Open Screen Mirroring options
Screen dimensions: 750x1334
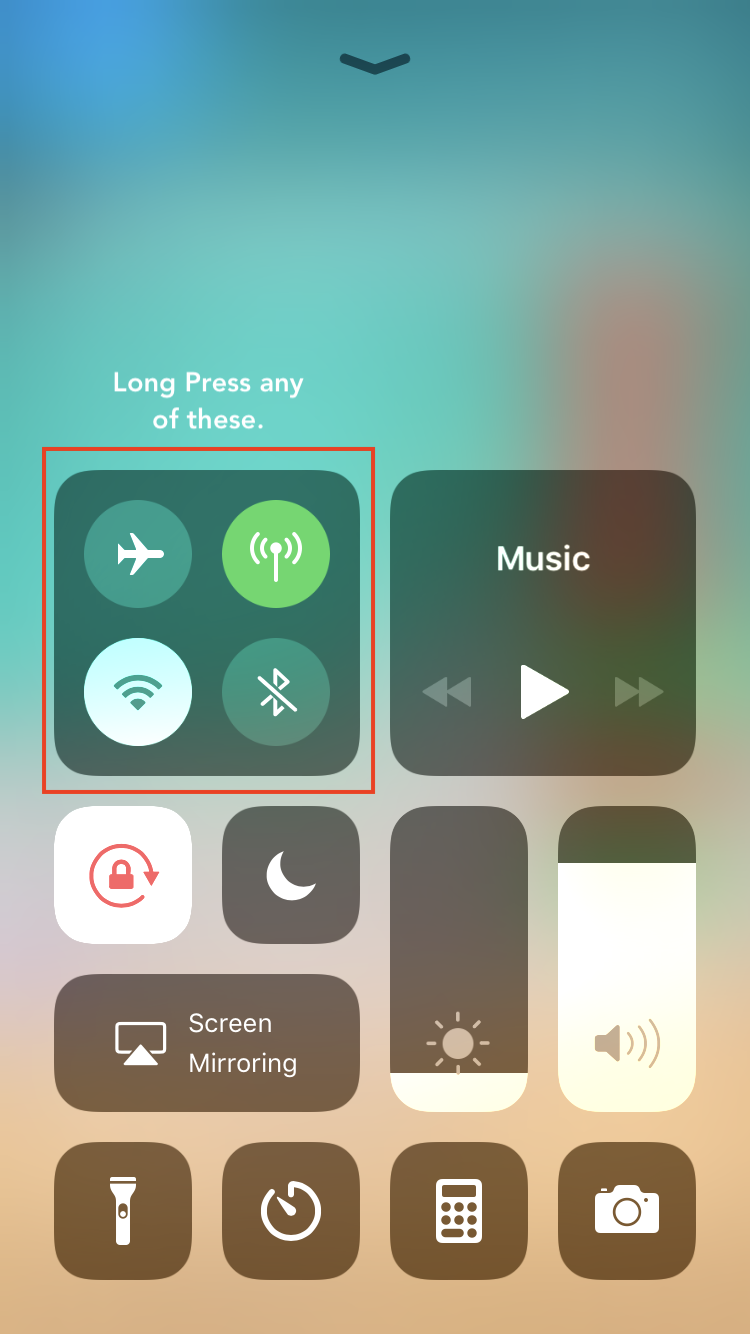(x=207, y=1043)
